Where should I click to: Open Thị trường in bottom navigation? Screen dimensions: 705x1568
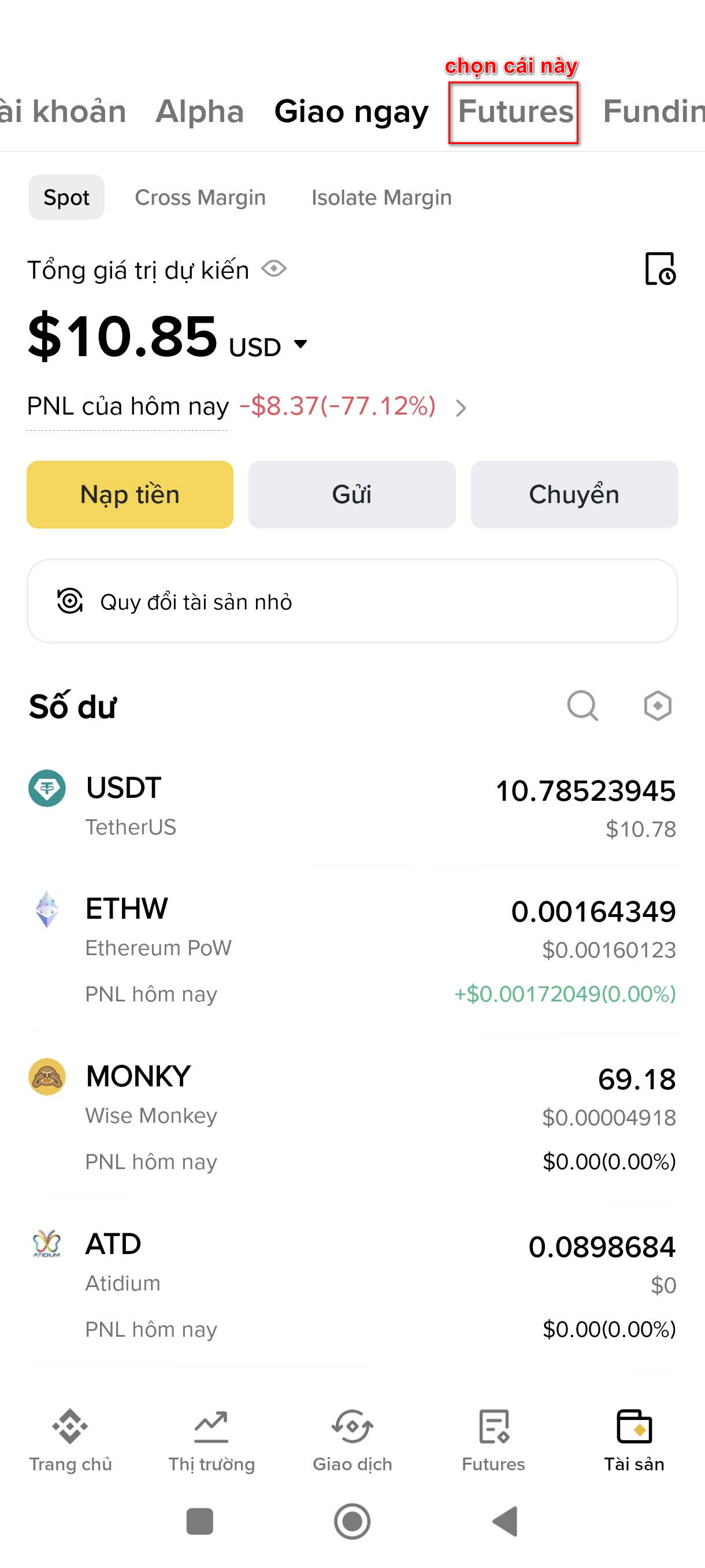click(211, 1440)
